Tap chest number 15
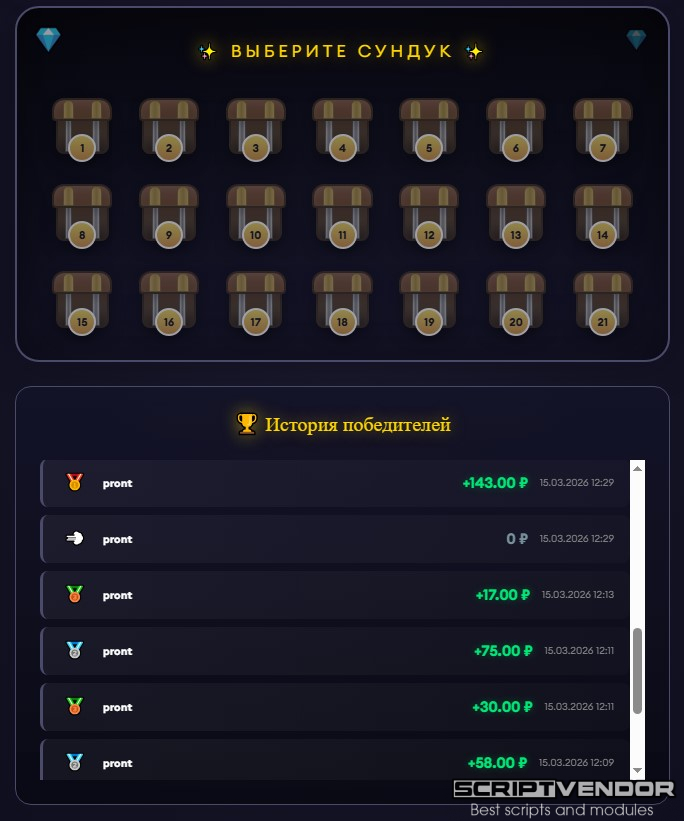This screenshot has height=821, width=684. (82, 303)
